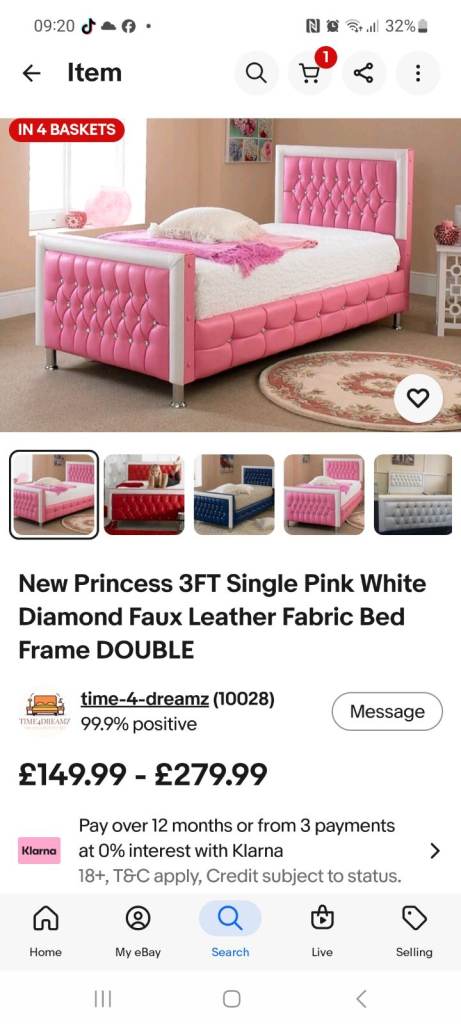Select the blue bed thumbnail
This screenshot has width=461, height=1024.
click(234, 494)
